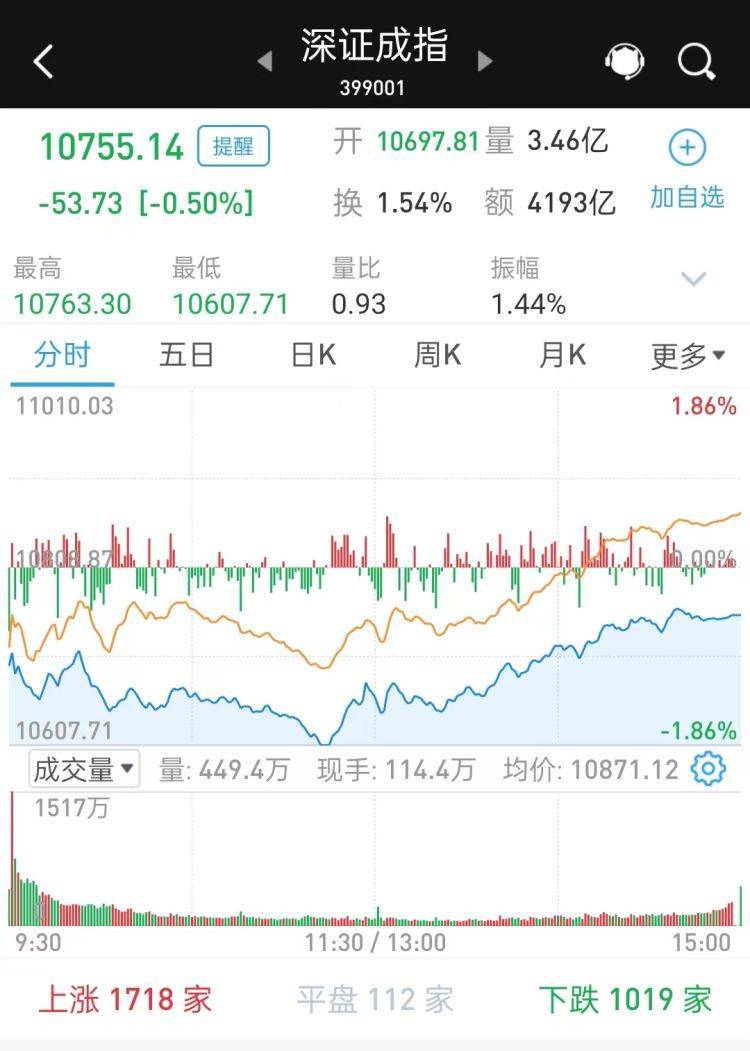The height and width of the screenshot is (1051, 750).
Task: Select the 分时 chart tab
Action: (62, 355)
